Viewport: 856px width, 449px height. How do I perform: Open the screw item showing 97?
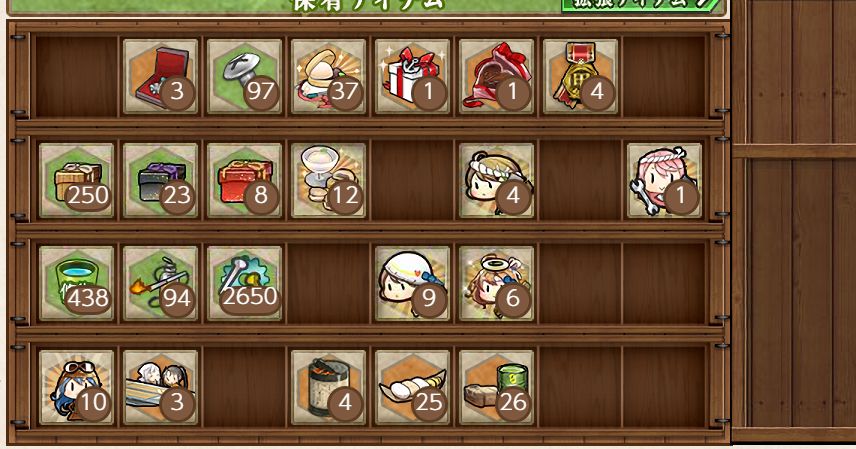coord(244,76)
